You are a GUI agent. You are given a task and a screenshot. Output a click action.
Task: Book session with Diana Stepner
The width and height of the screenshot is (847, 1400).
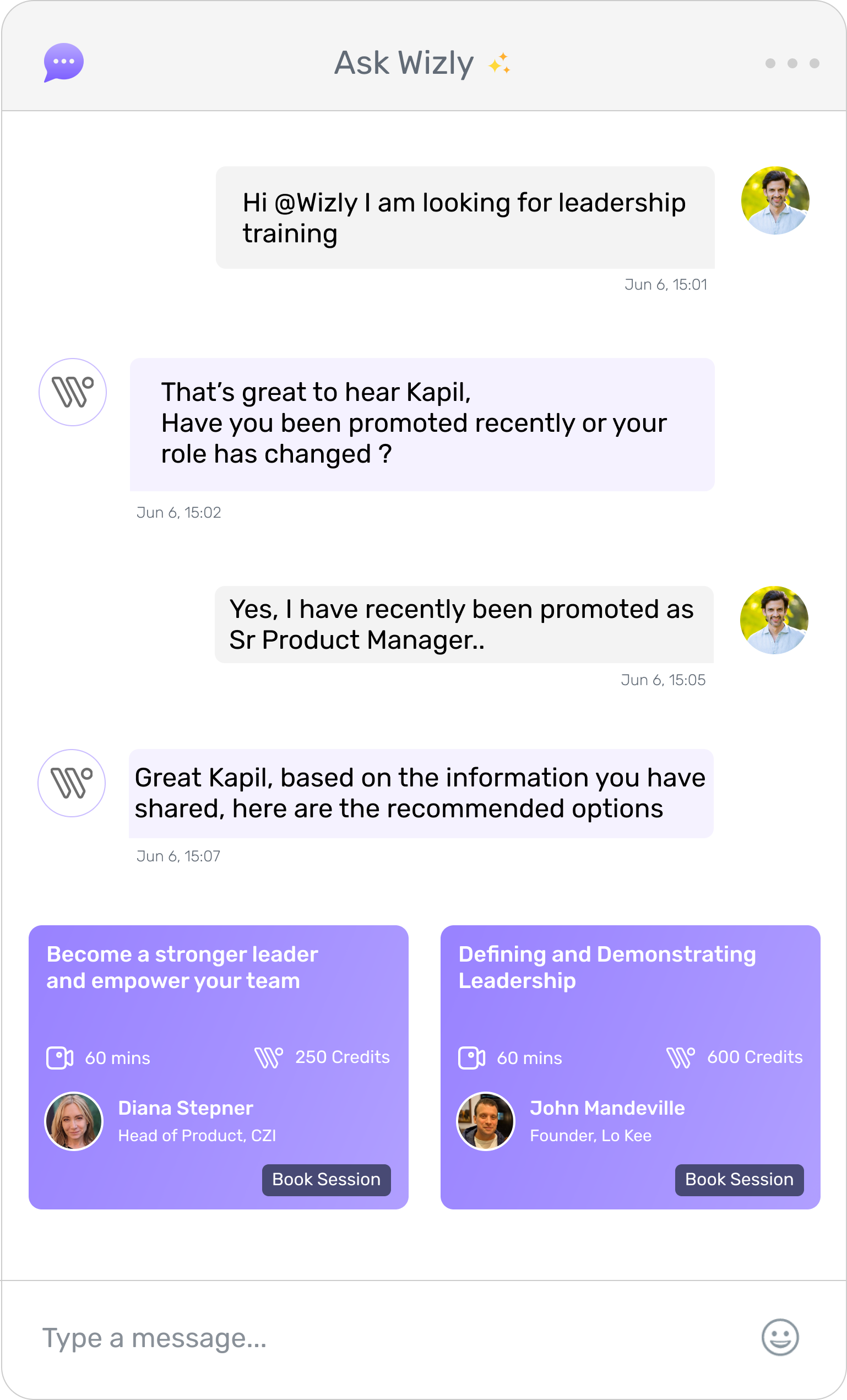click(326, 1180)
